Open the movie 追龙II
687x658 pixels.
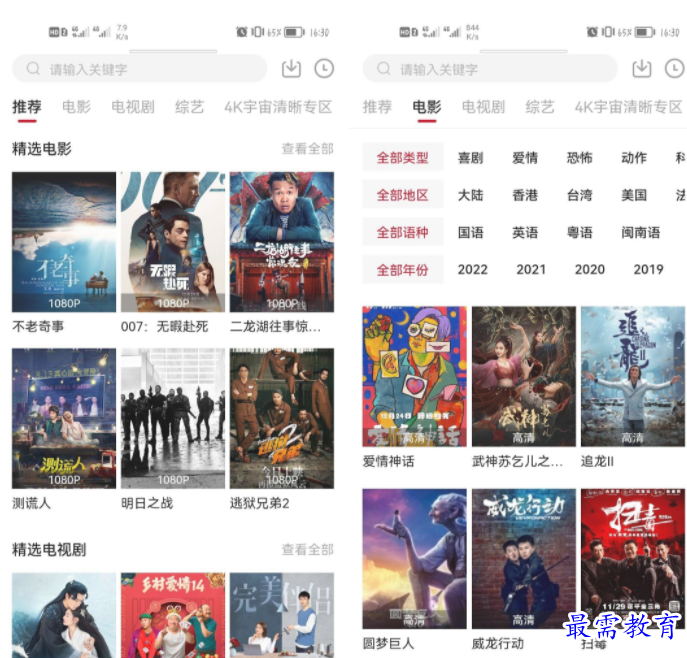632,377
